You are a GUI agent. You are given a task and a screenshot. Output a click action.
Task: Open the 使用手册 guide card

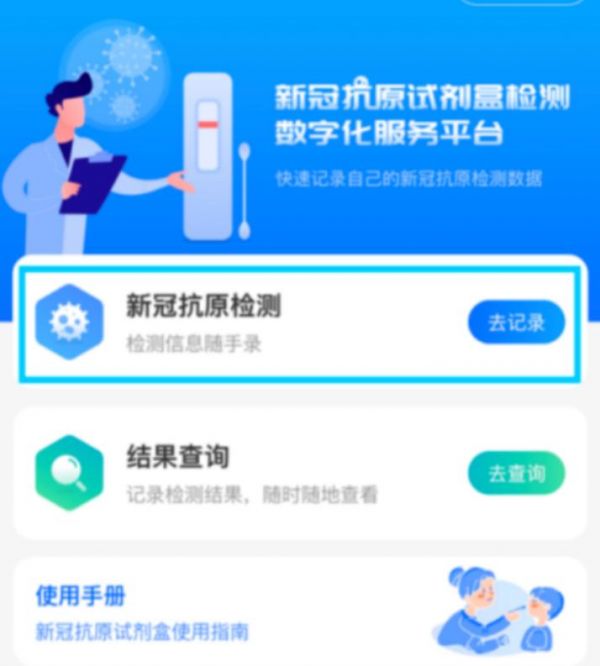tap(298, 612)
